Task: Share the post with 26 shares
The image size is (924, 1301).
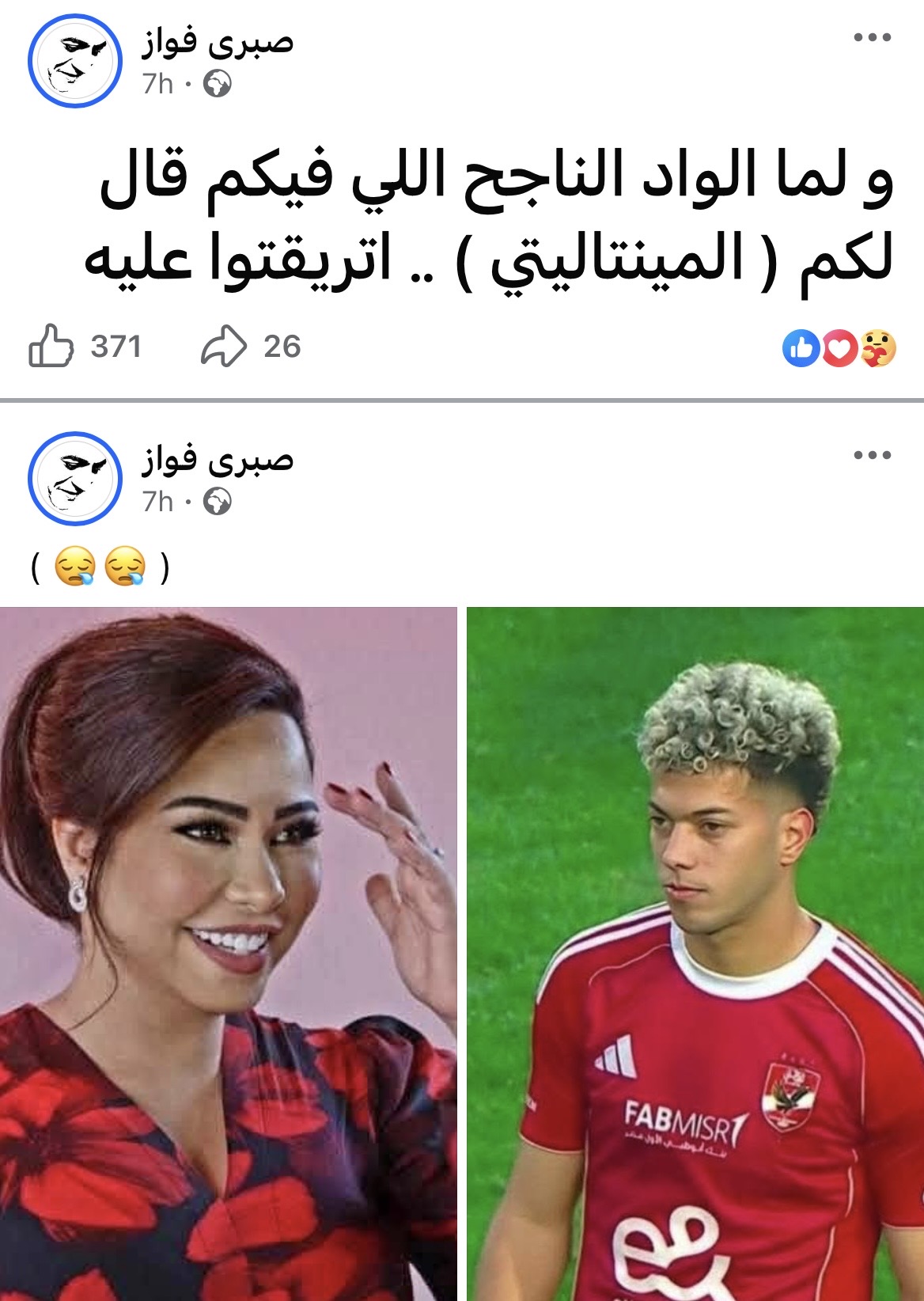Action: point(224,346)
